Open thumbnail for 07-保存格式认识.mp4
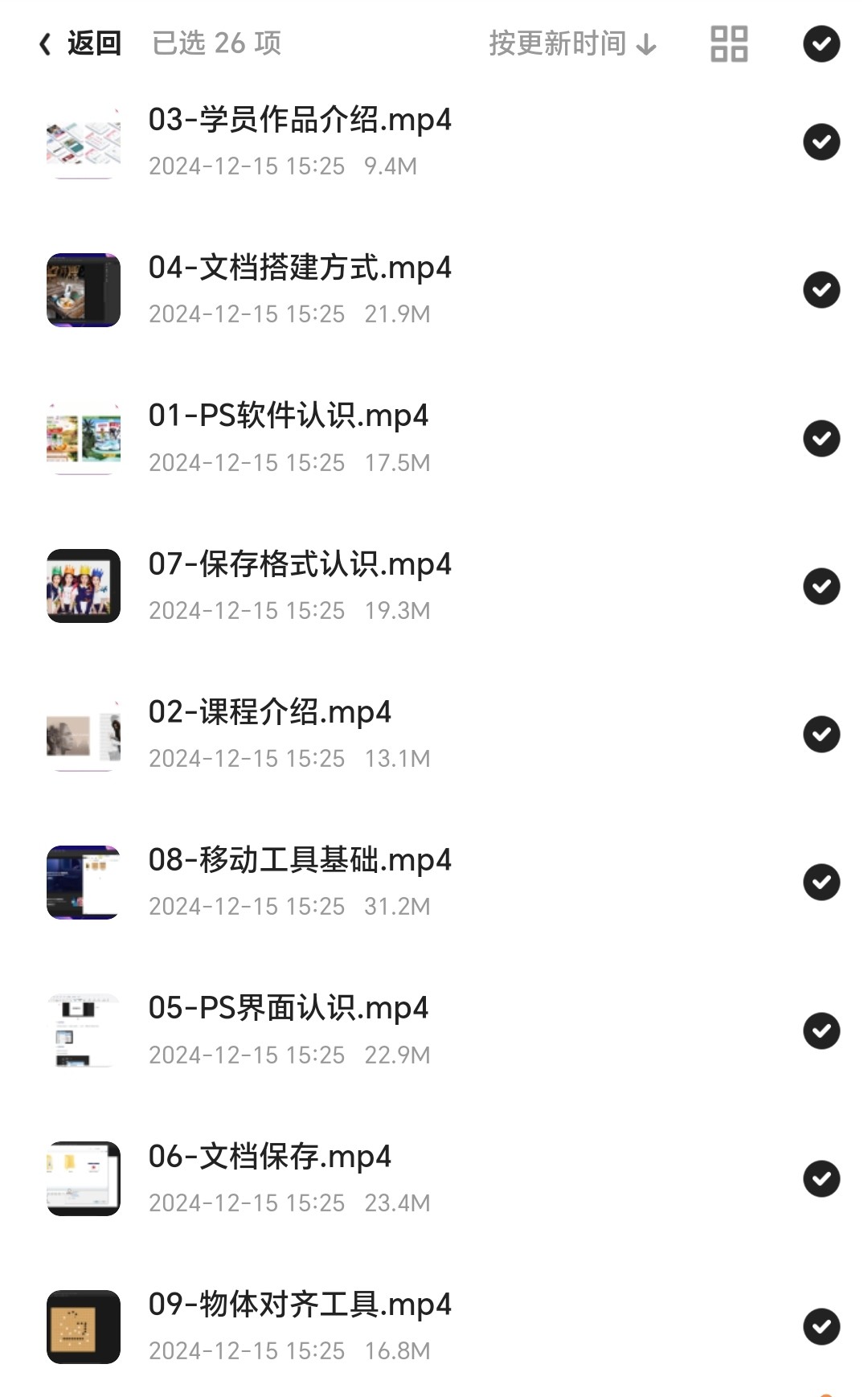868x1397 pixels. coord(84,586)
